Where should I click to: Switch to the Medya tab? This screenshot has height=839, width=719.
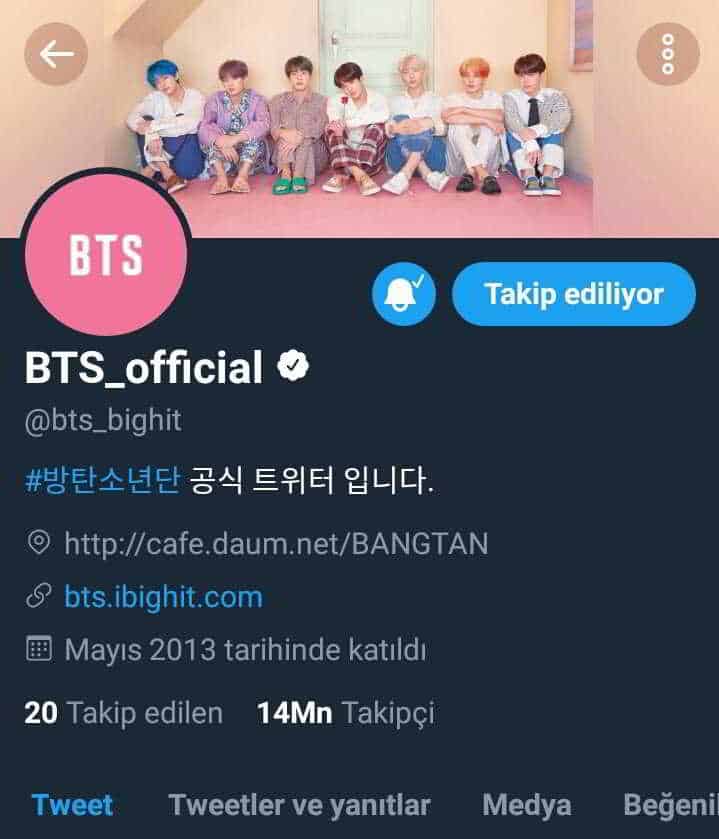click(x=526, y=804)
